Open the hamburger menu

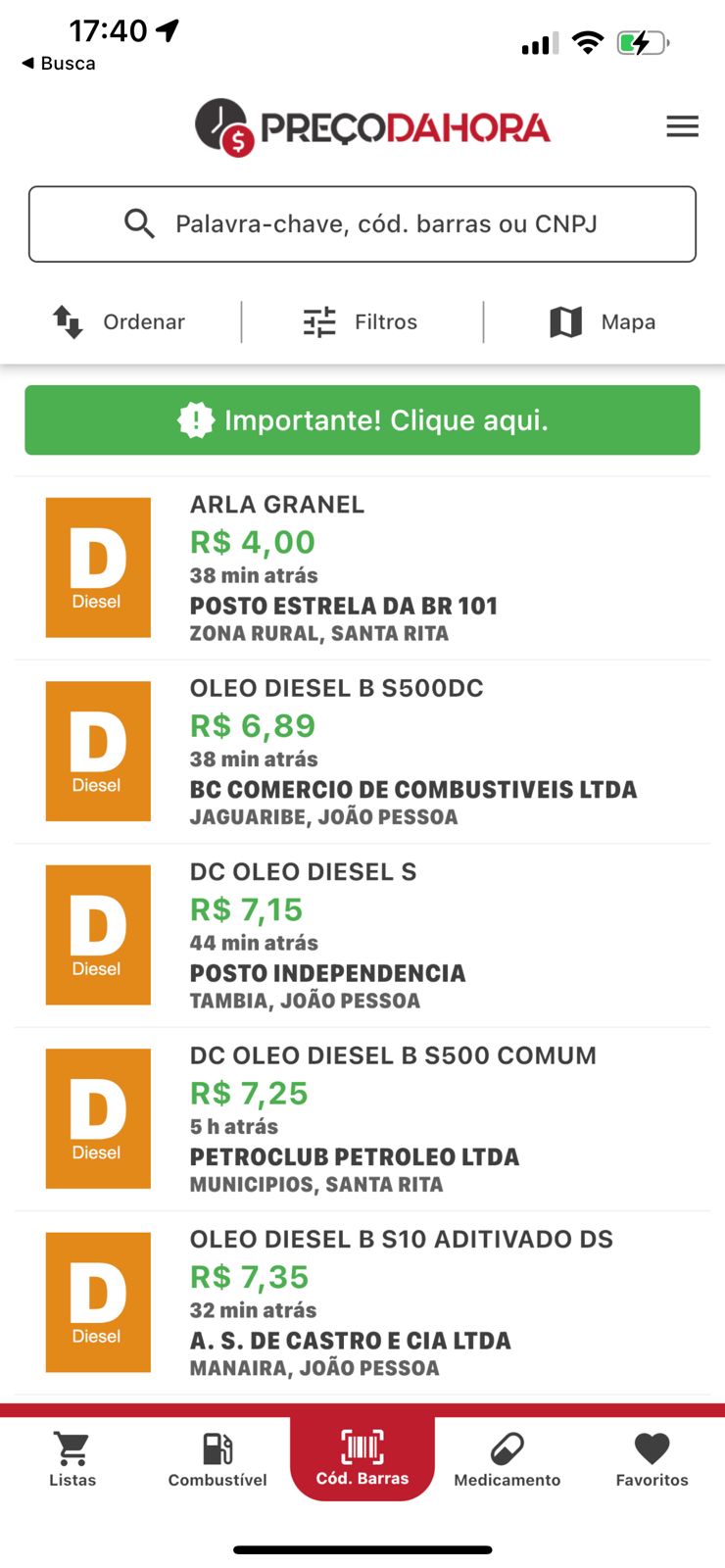point(682,126)
